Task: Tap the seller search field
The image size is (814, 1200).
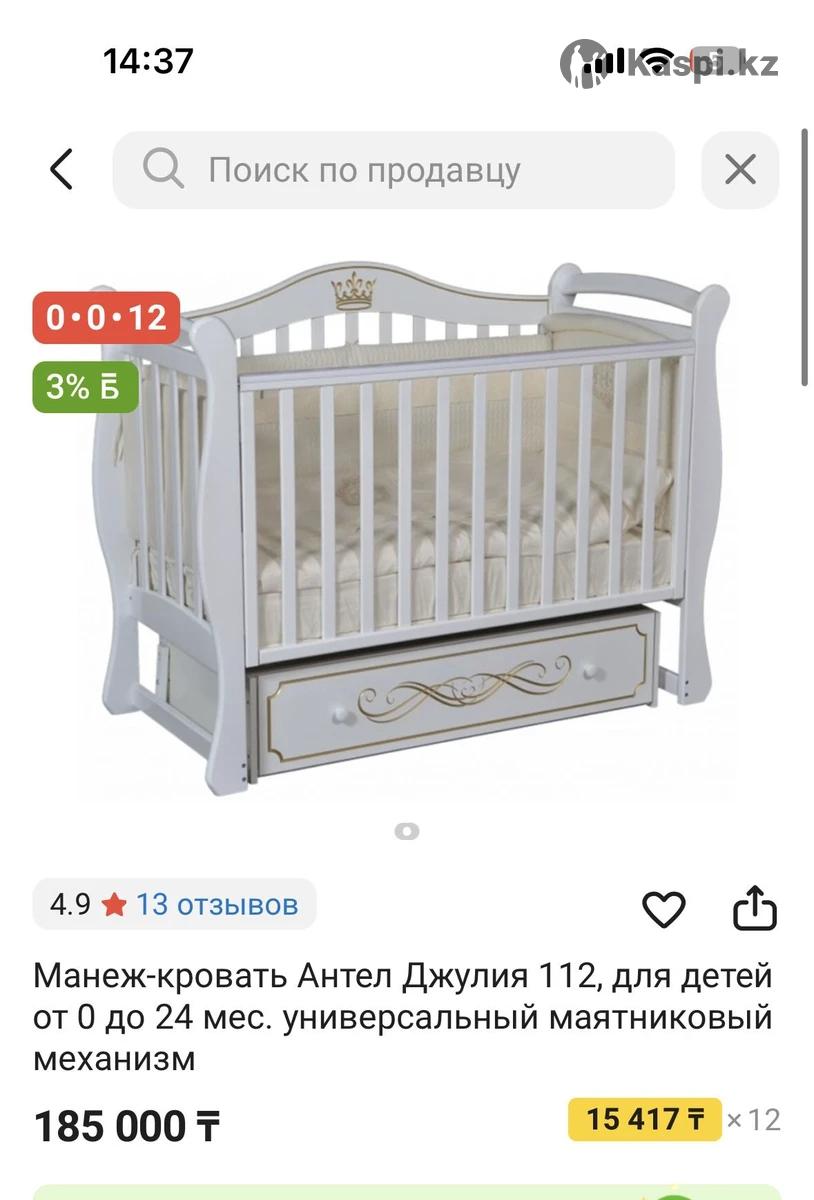Action: [393, 170]
